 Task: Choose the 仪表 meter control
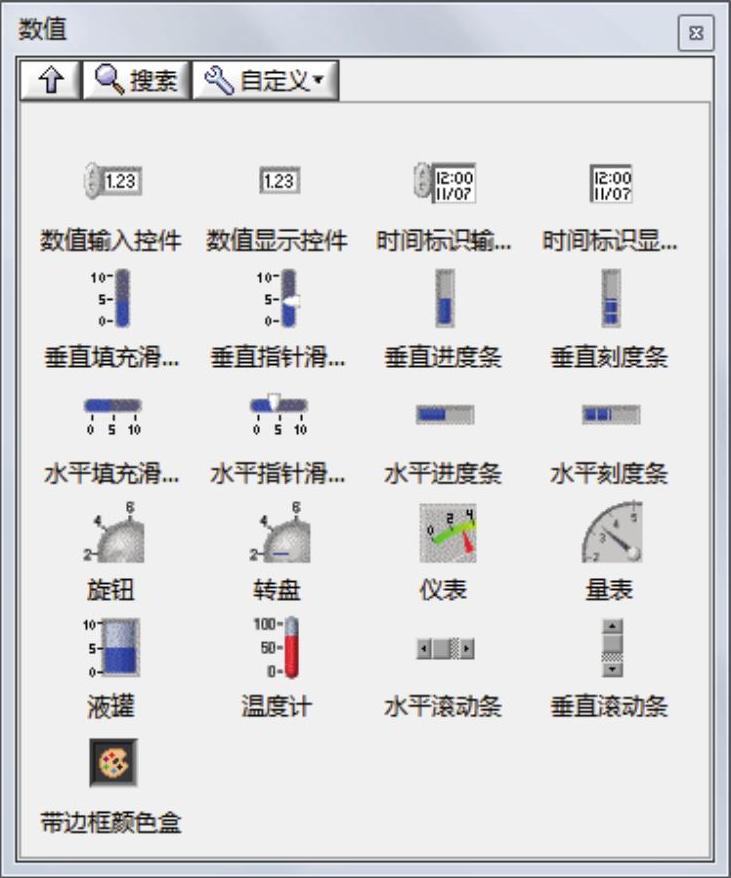446,533
